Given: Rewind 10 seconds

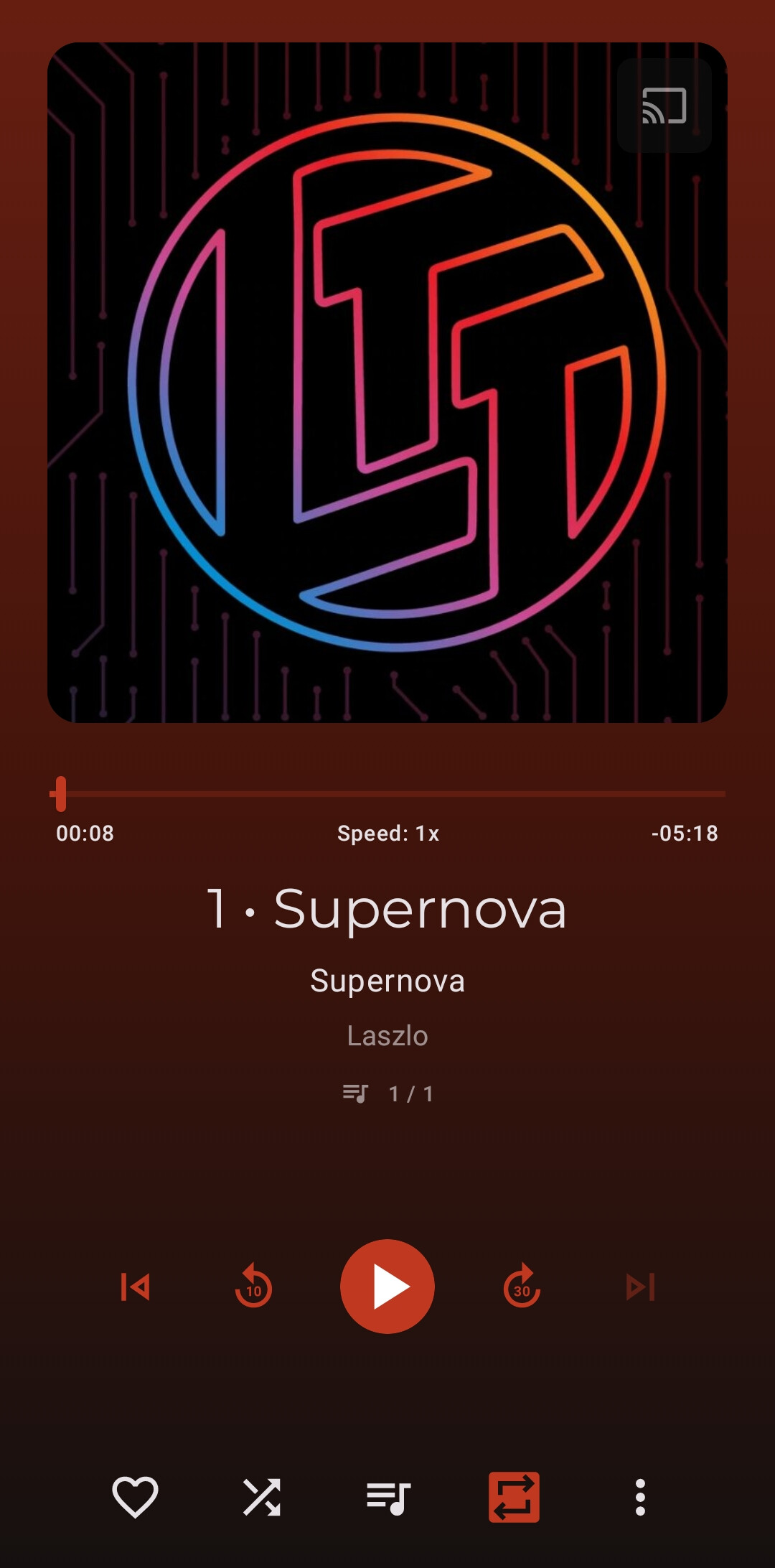Looking at the screenshot, I should pos(253,1286).
